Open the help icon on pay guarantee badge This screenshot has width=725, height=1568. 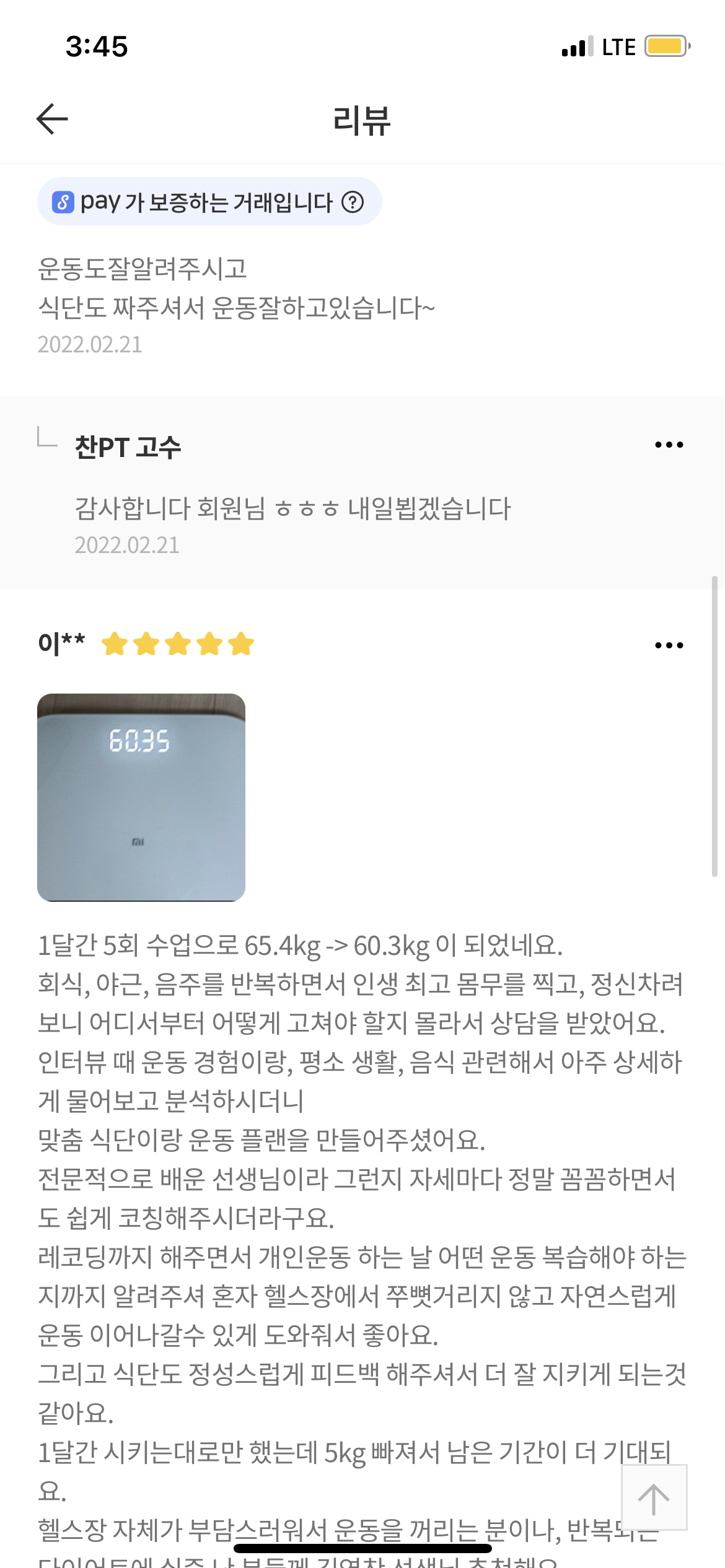click(x=353, y=202)
